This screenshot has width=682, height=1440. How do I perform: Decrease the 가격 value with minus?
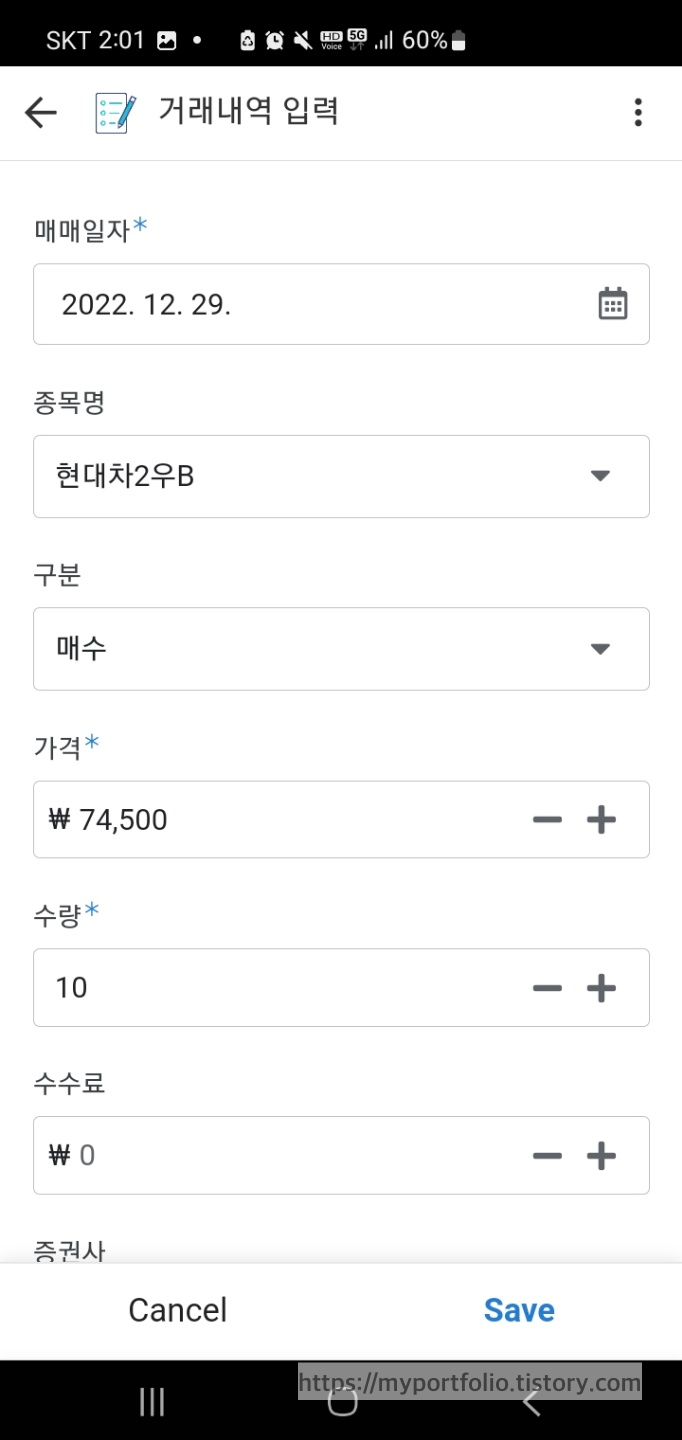click(x=547, y=820)
